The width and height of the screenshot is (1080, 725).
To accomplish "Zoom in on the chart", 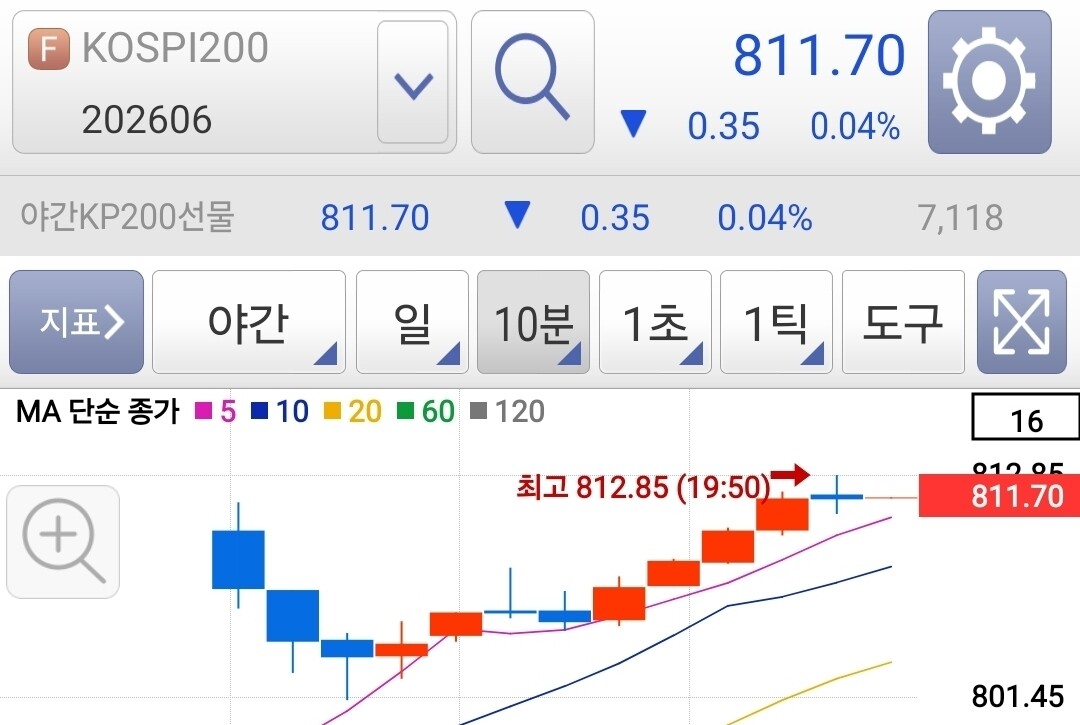I will click(63, 541).
